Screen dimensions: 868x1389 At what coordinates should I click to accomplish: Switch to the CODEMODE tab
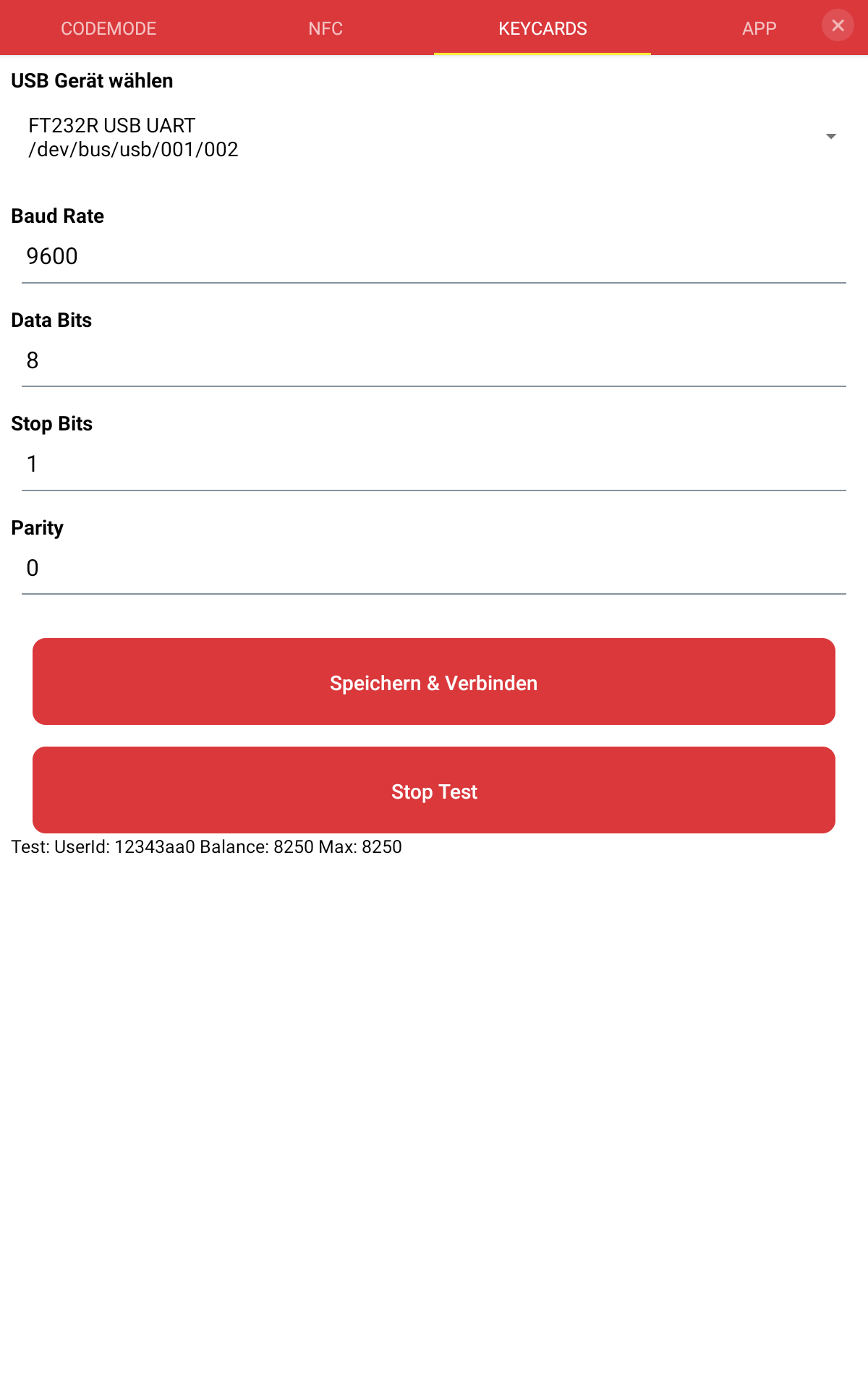(109, 28)
